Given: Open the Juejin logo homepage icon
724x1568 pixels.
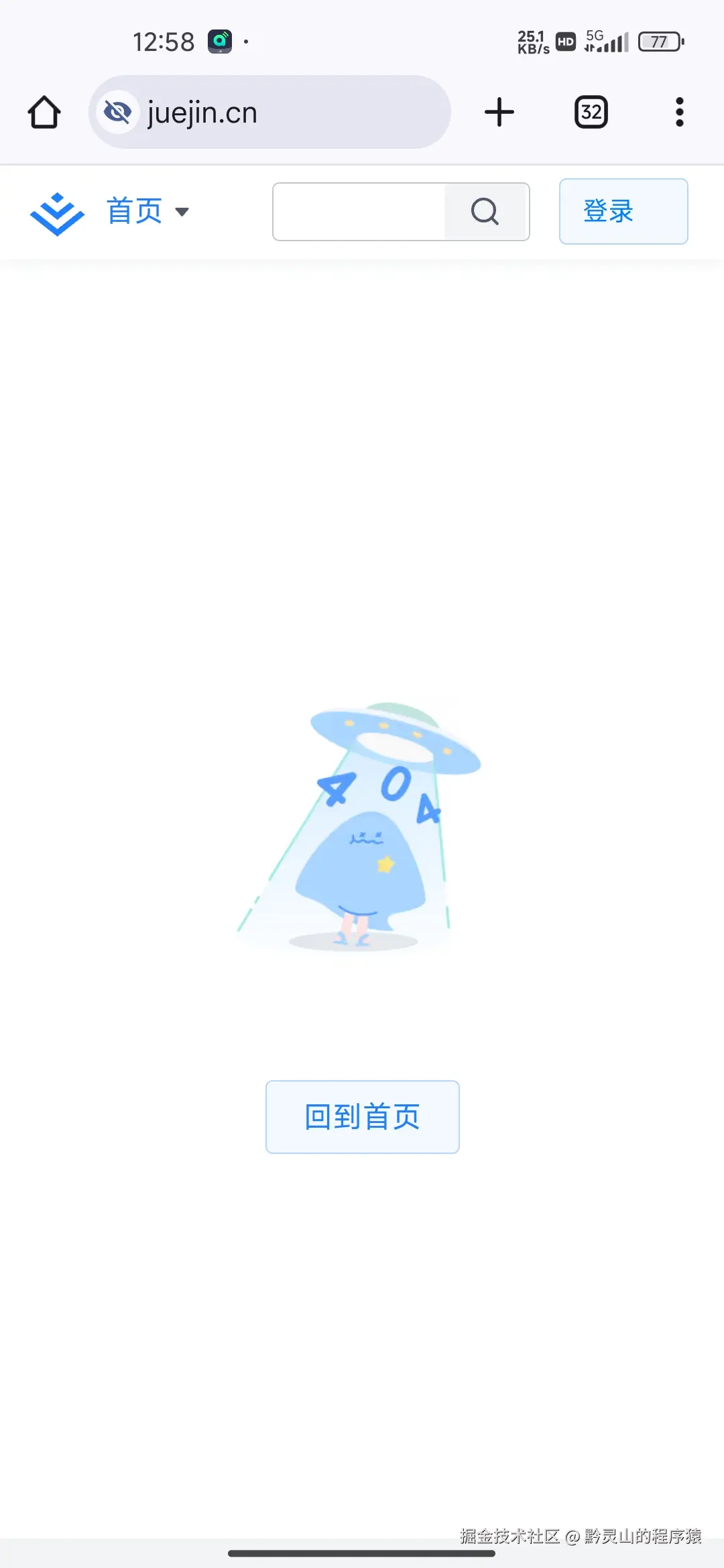Looking at the screenshot, I should [56, 212].
